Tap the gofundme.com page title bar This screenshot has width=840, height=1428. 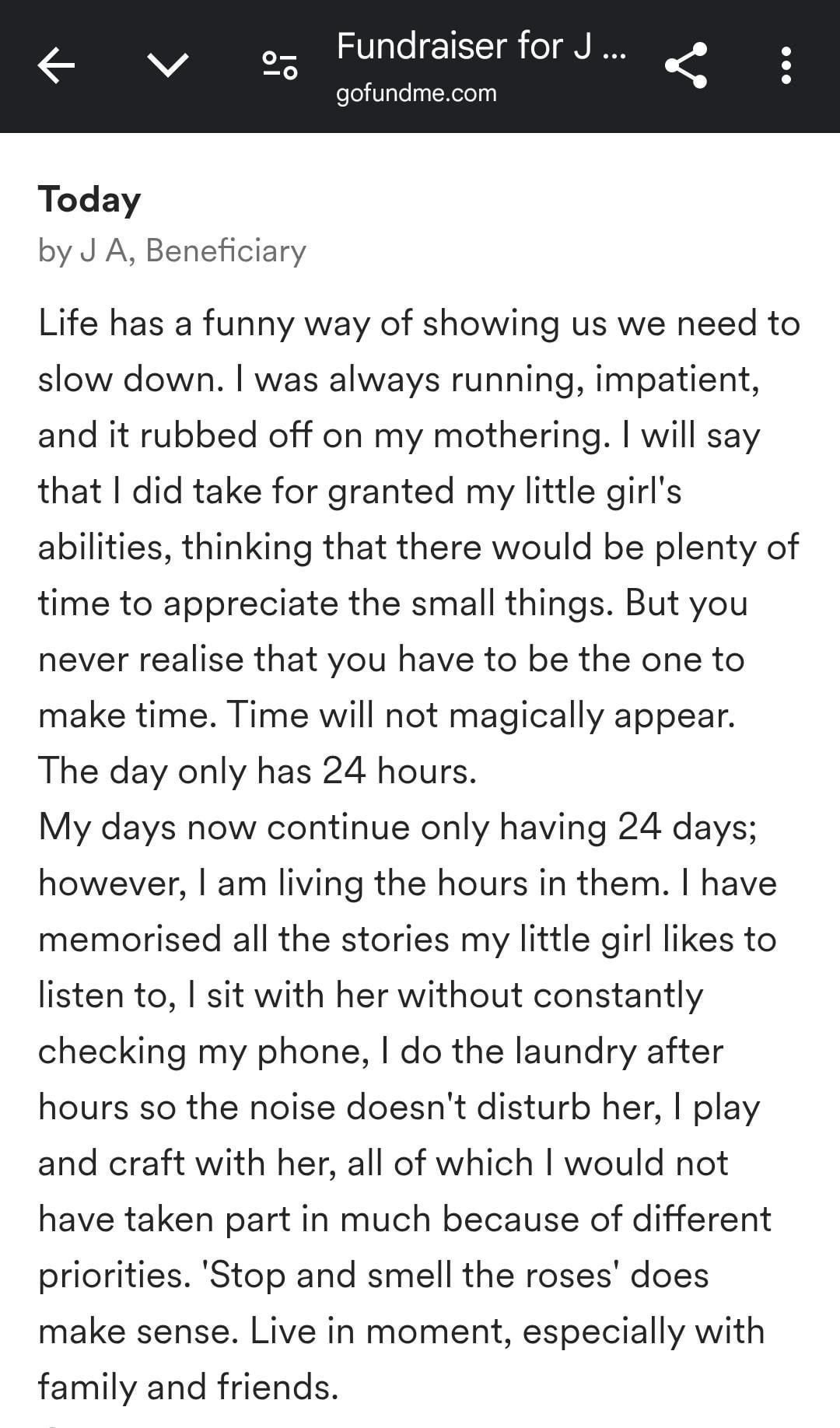(x=481, y=66)
